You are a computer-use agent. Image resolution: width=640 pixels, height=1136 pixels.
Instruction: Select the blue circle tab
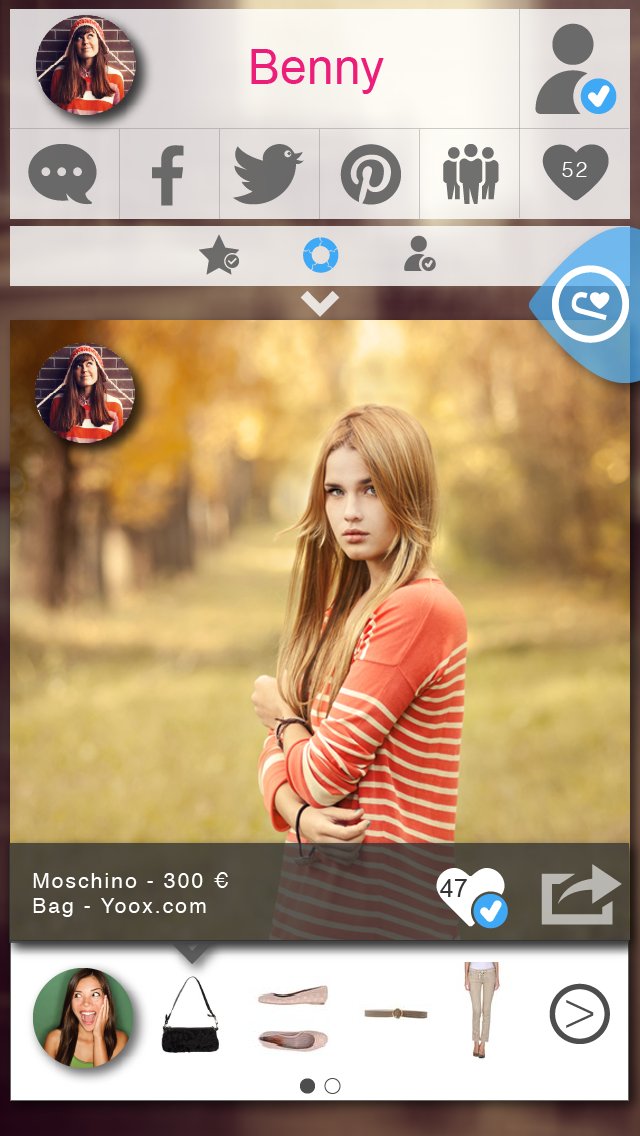(x=320, y=256)
